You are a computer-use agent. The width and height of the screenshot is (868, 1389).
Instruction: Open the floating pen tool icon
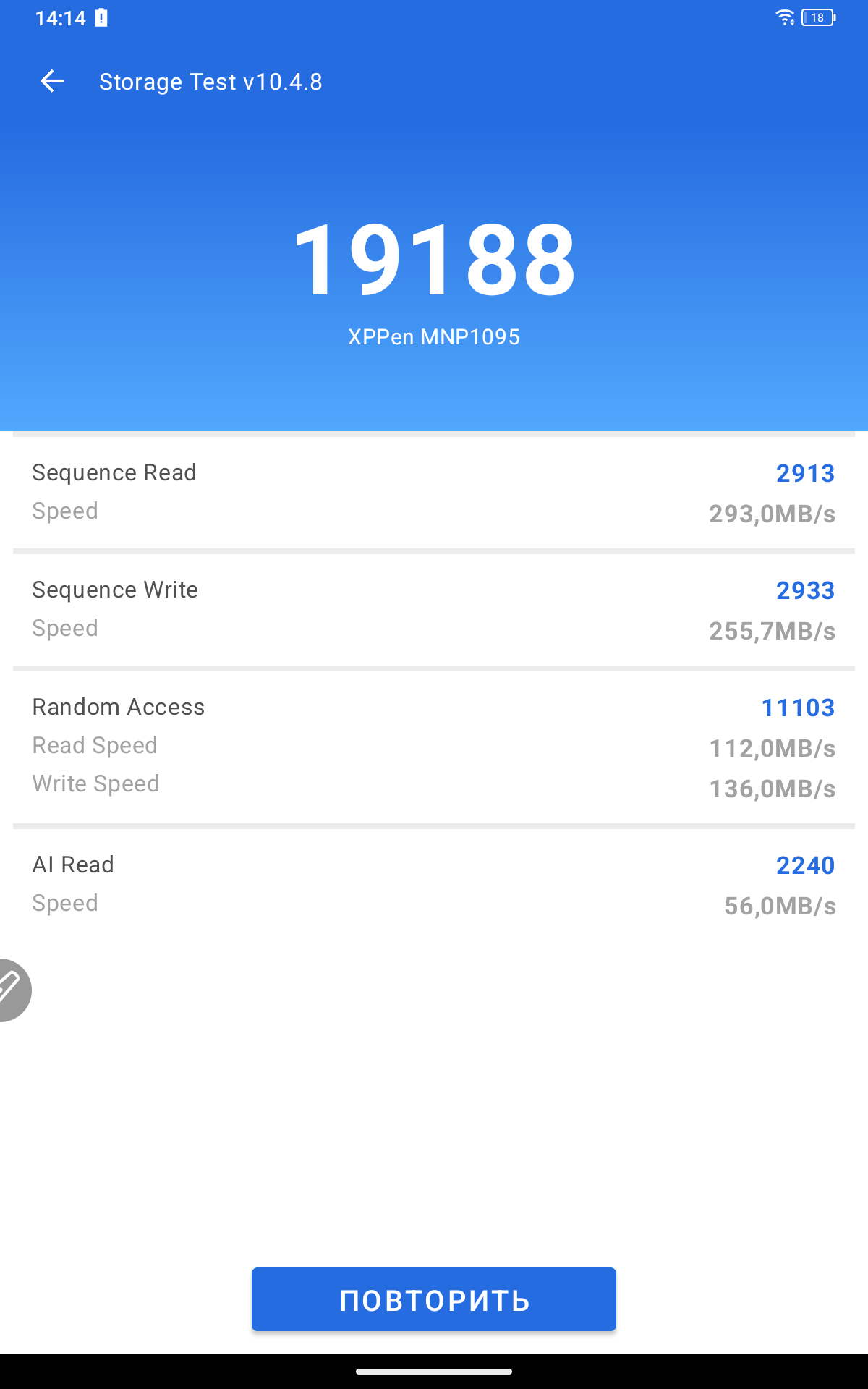(11, 990)
